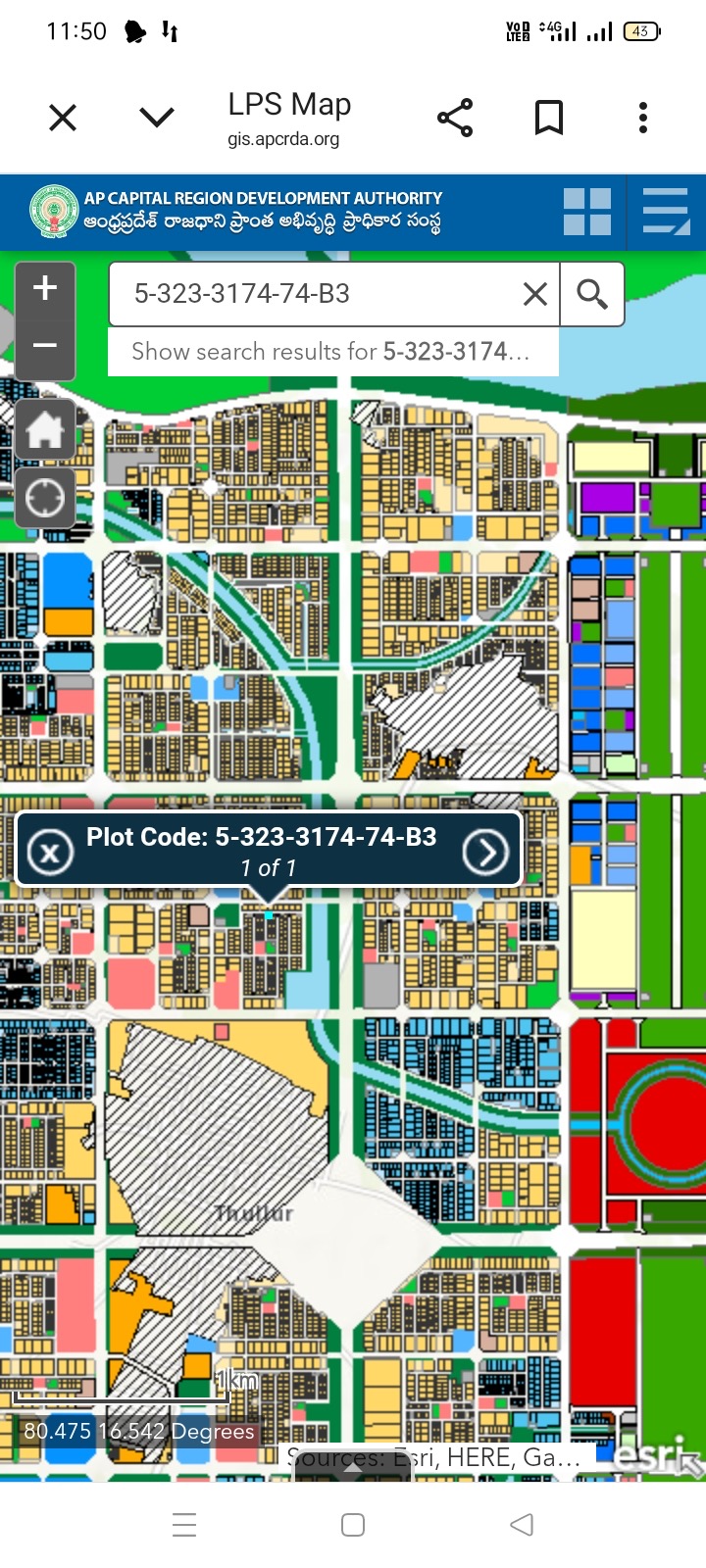This screenshot has width=706, height=1568.
Task: Run the plot code search
Action: coord(592,294)
